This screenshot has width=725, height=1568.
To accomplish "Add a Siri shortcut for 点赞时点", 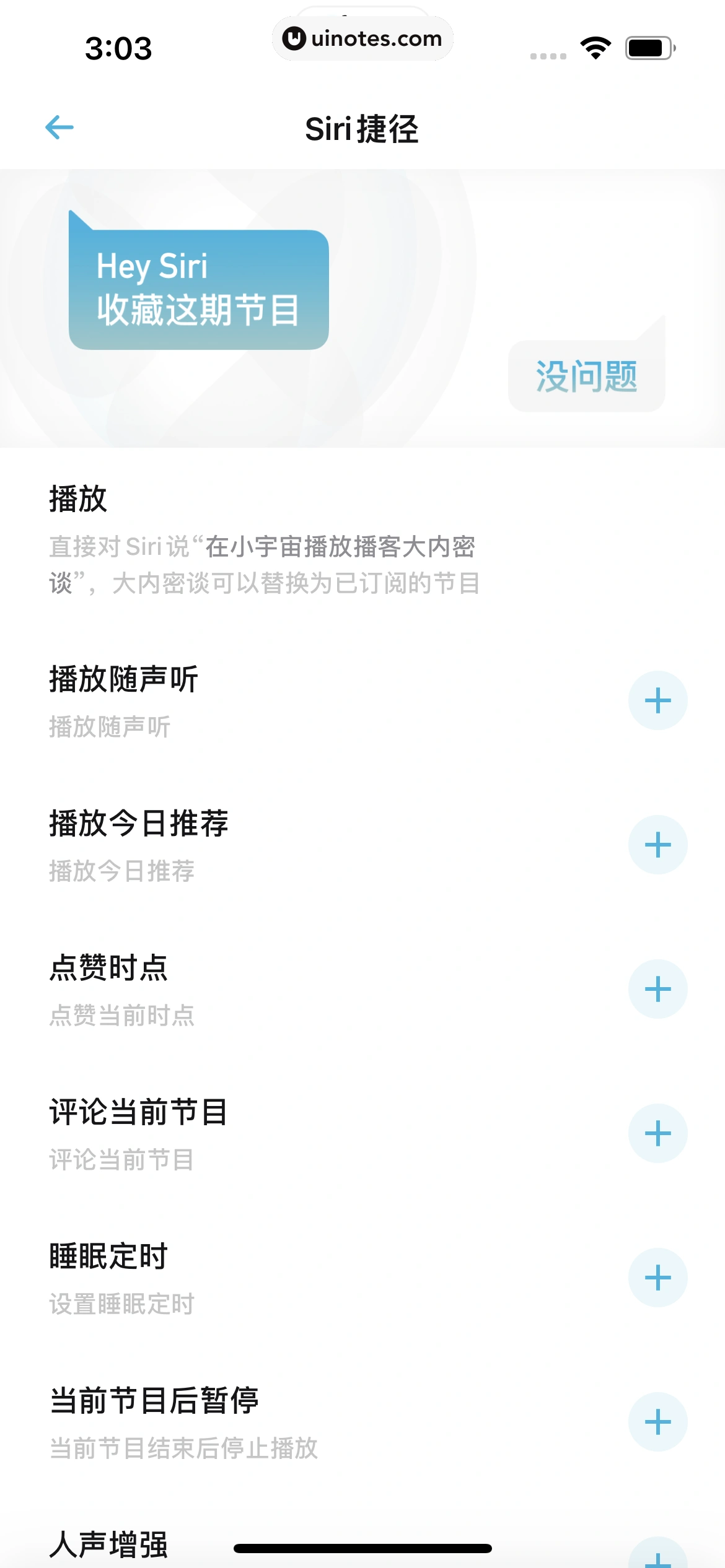I will [x=658, y=990].
